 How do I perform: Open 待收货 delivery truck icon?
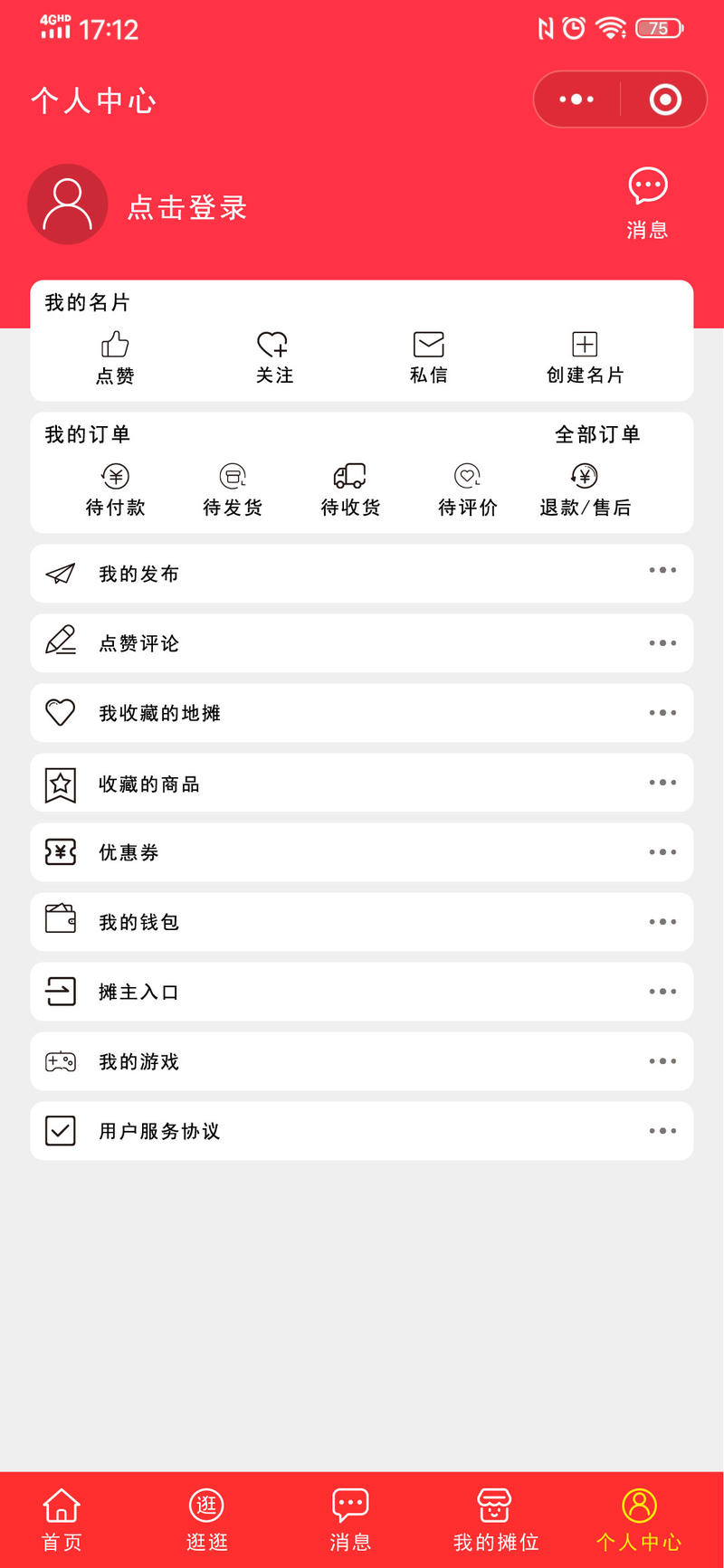point(350,477)
